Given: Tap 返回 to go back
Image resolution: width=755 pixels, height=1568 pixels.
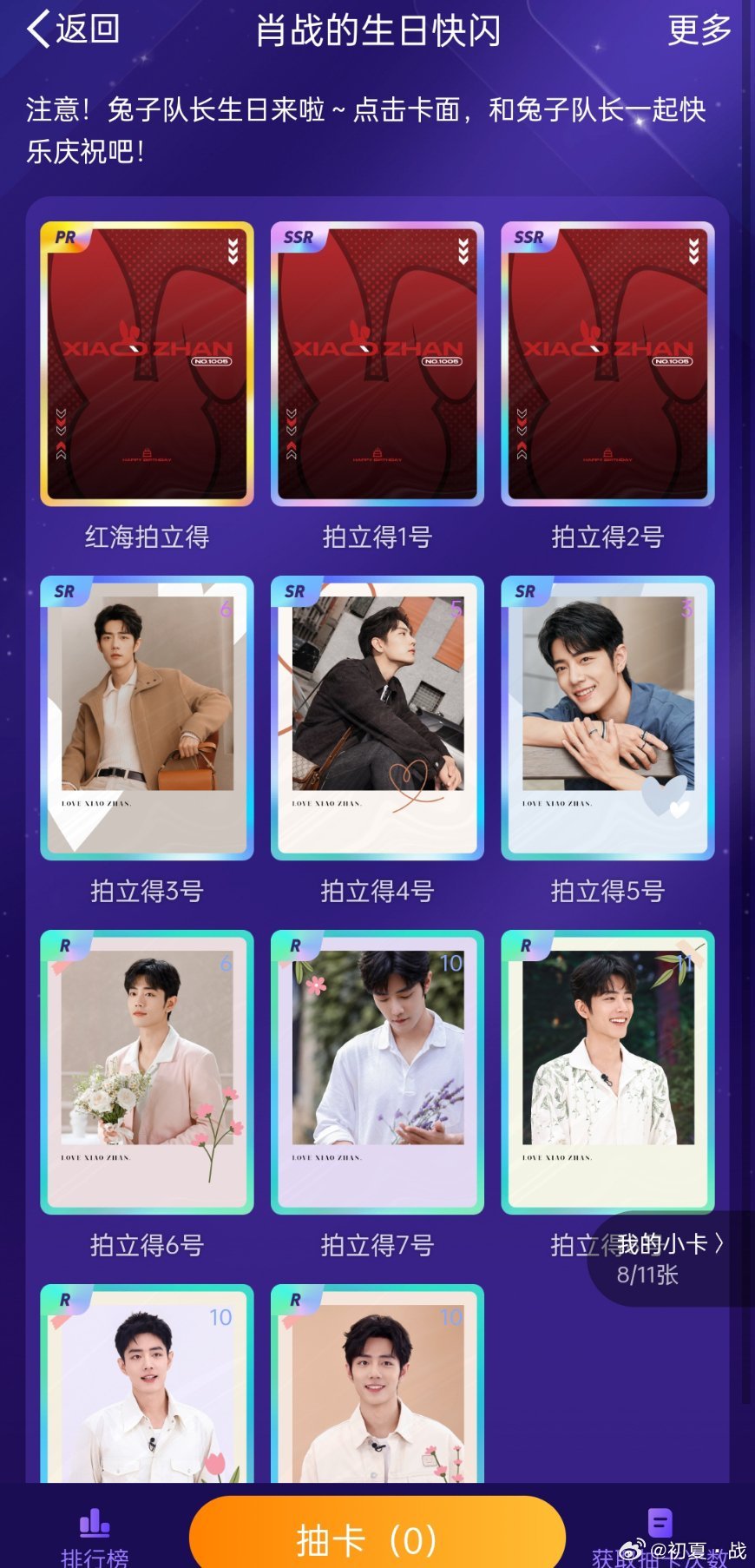Looking at the screenshot, I should 74,30.
